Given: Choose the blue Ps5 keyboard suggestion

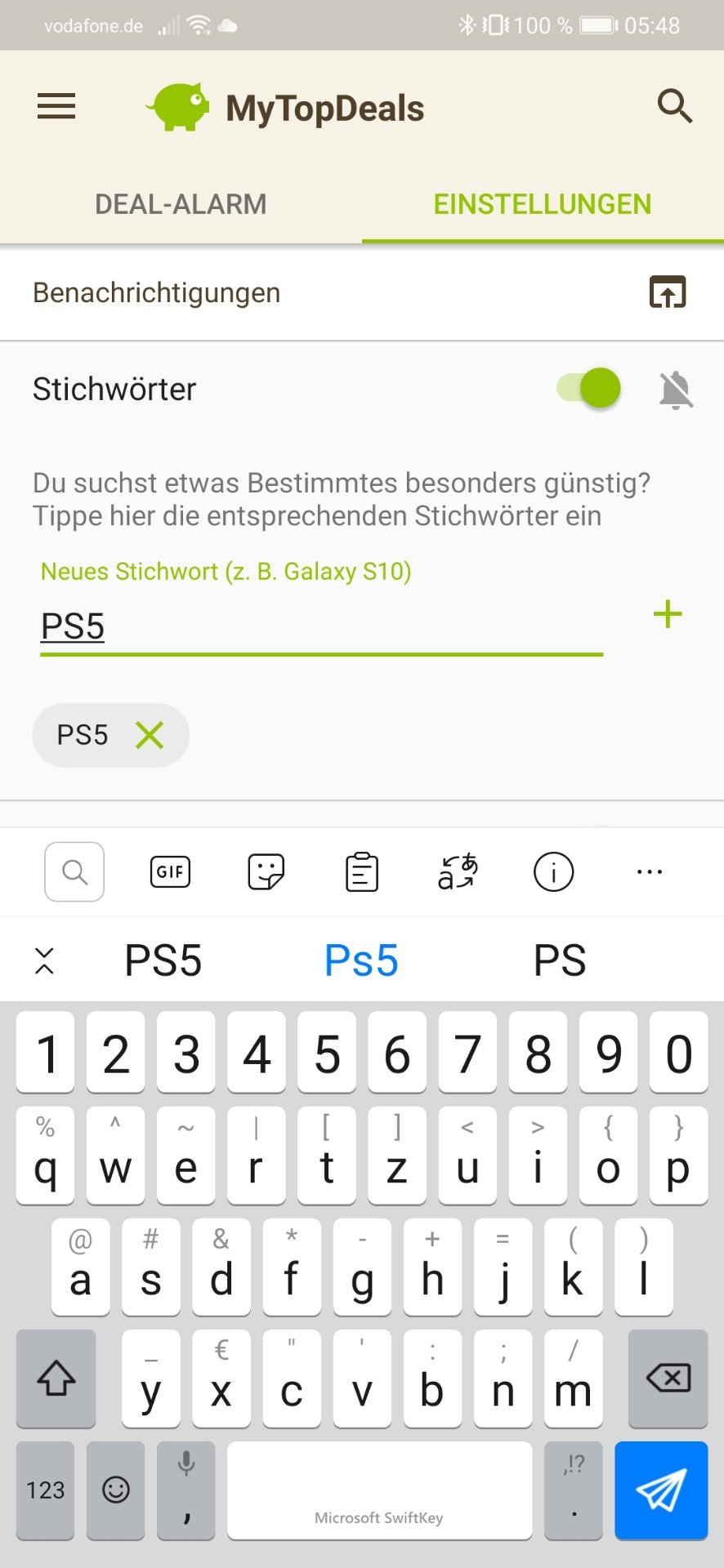Looking at the screenshot, I should [361, 960].
